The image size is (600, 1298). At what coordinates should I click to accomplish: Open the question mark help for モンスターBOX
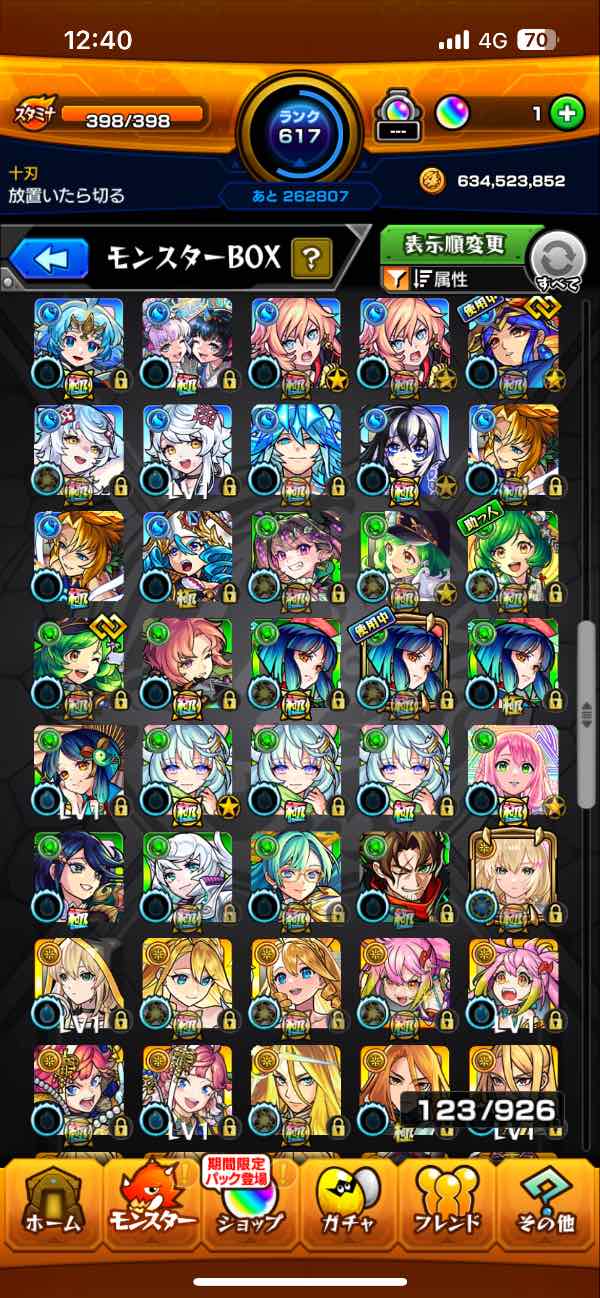tap(311, 260)
